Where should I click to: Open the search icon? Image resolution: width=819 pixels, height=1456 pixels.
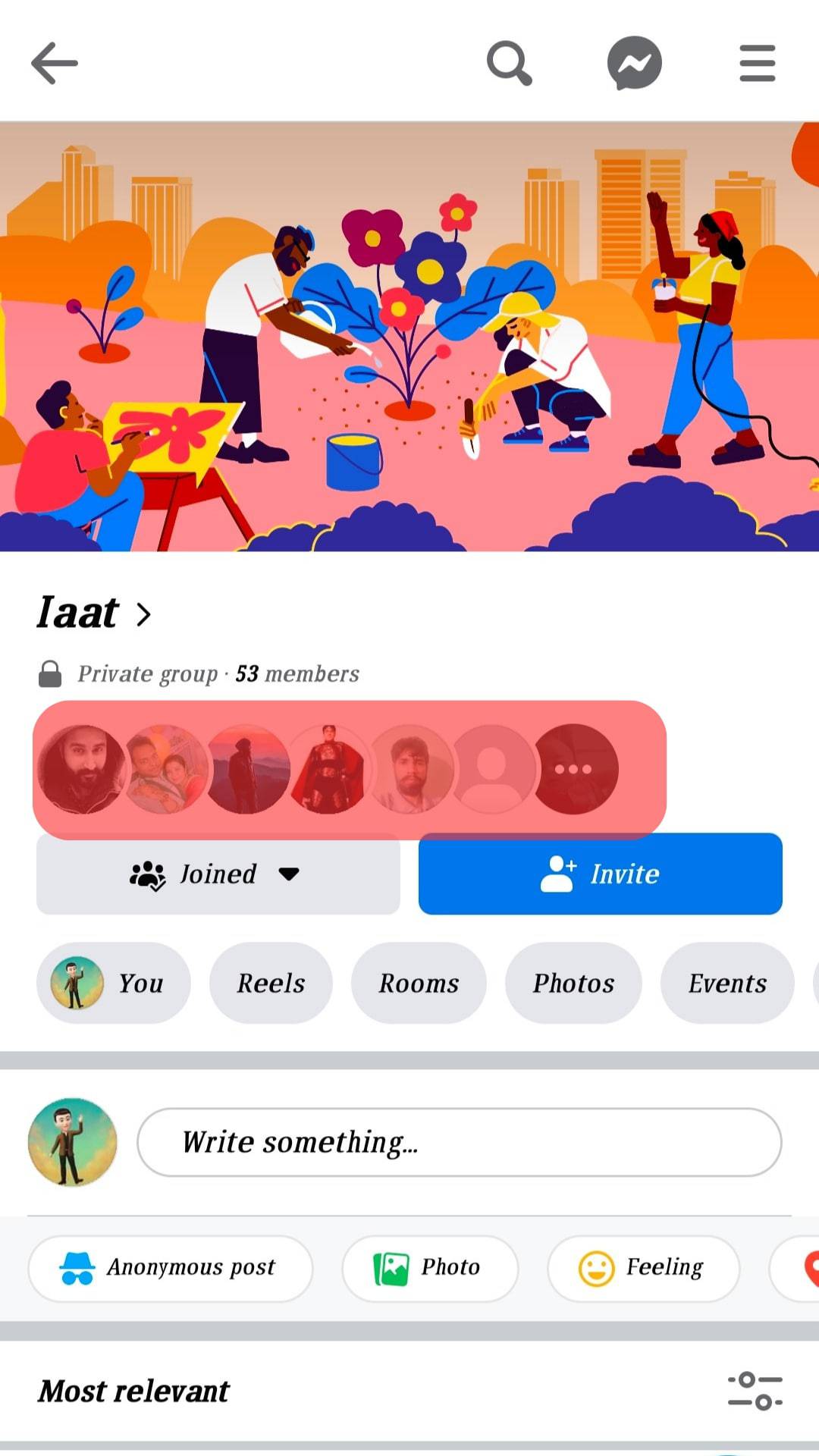(509, 63)
